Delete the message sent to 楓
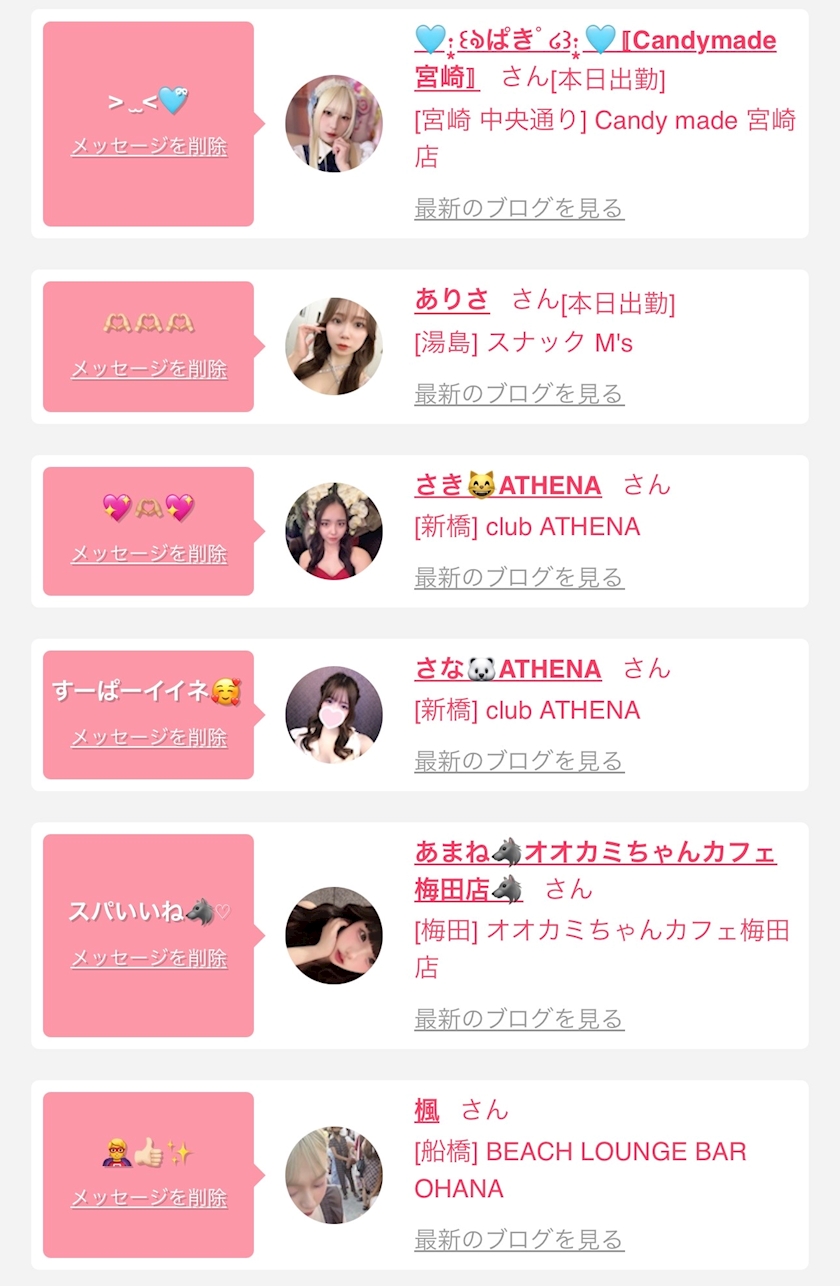Viewport: 840px width, 1286px height. 149,1198
